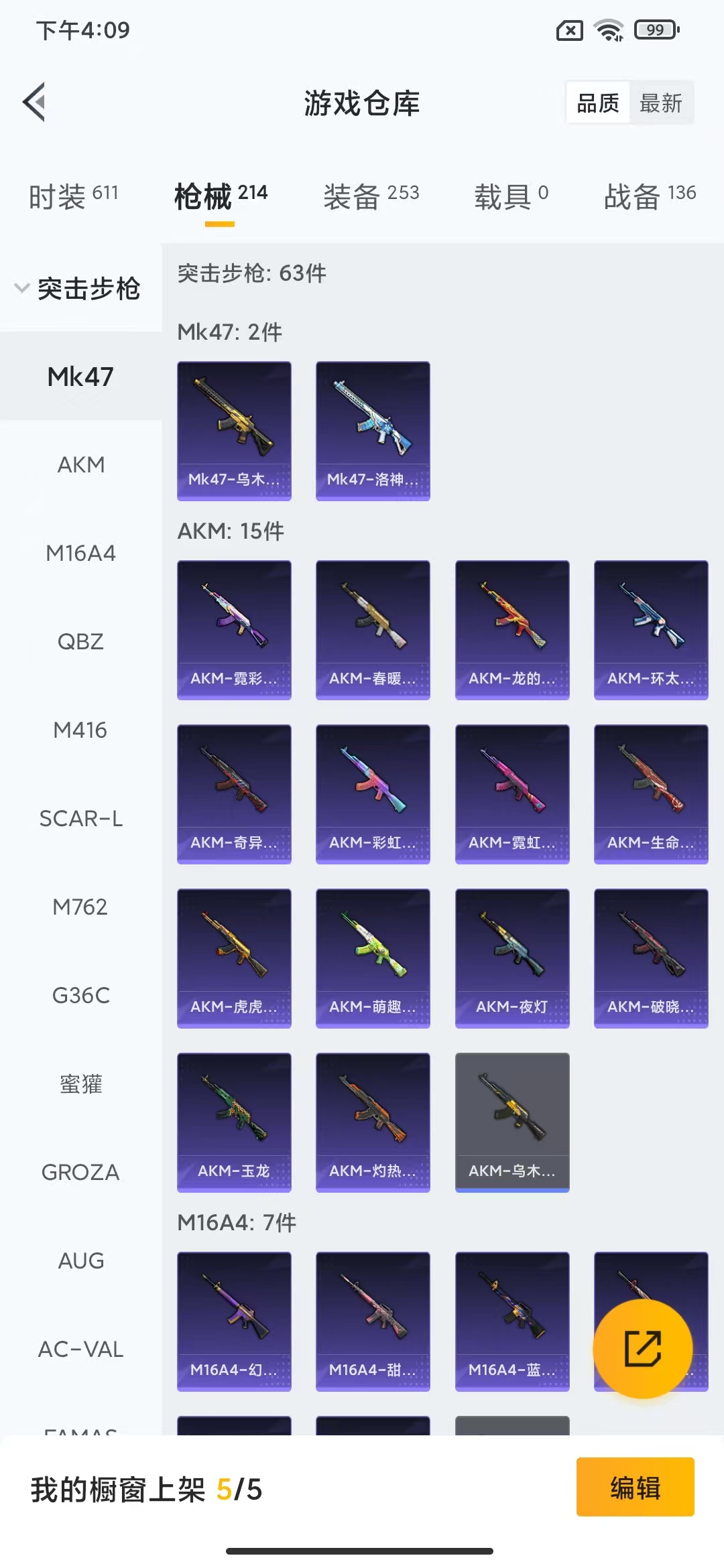This screenshot has width=724, height=1568.
Task: Tap 编辑 to edit the showcase
Action: [635, 1487]
